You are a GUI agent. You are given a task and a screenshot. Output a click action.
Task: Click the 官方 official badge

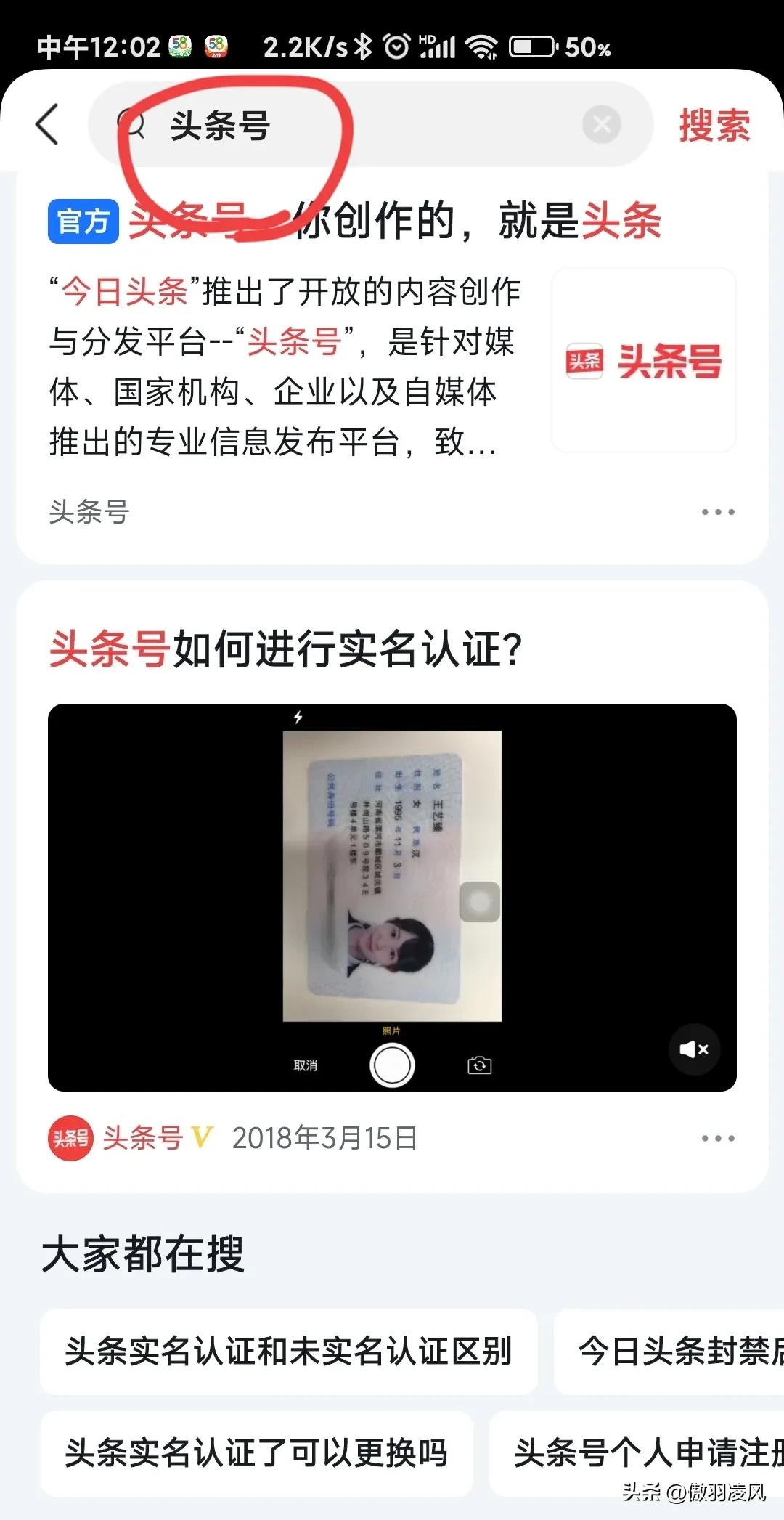(x=82, y=222)
